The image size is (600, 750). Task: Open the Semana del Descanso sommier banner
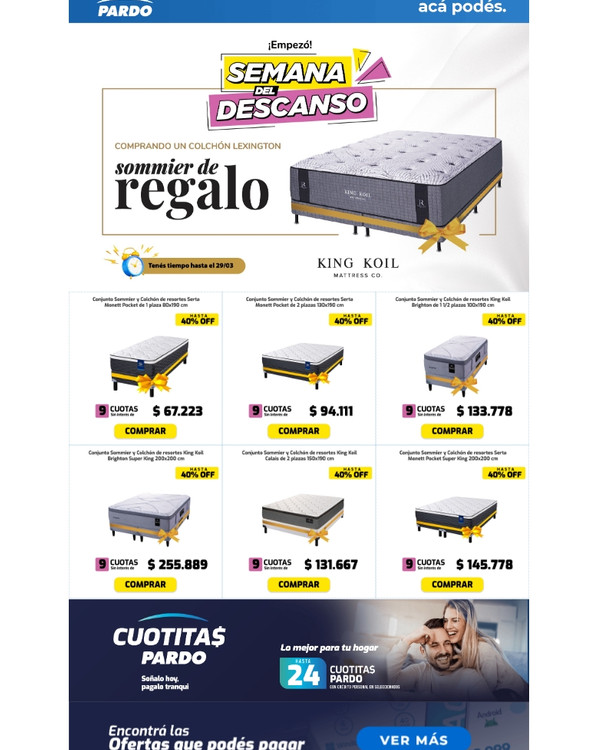(298, 160)
